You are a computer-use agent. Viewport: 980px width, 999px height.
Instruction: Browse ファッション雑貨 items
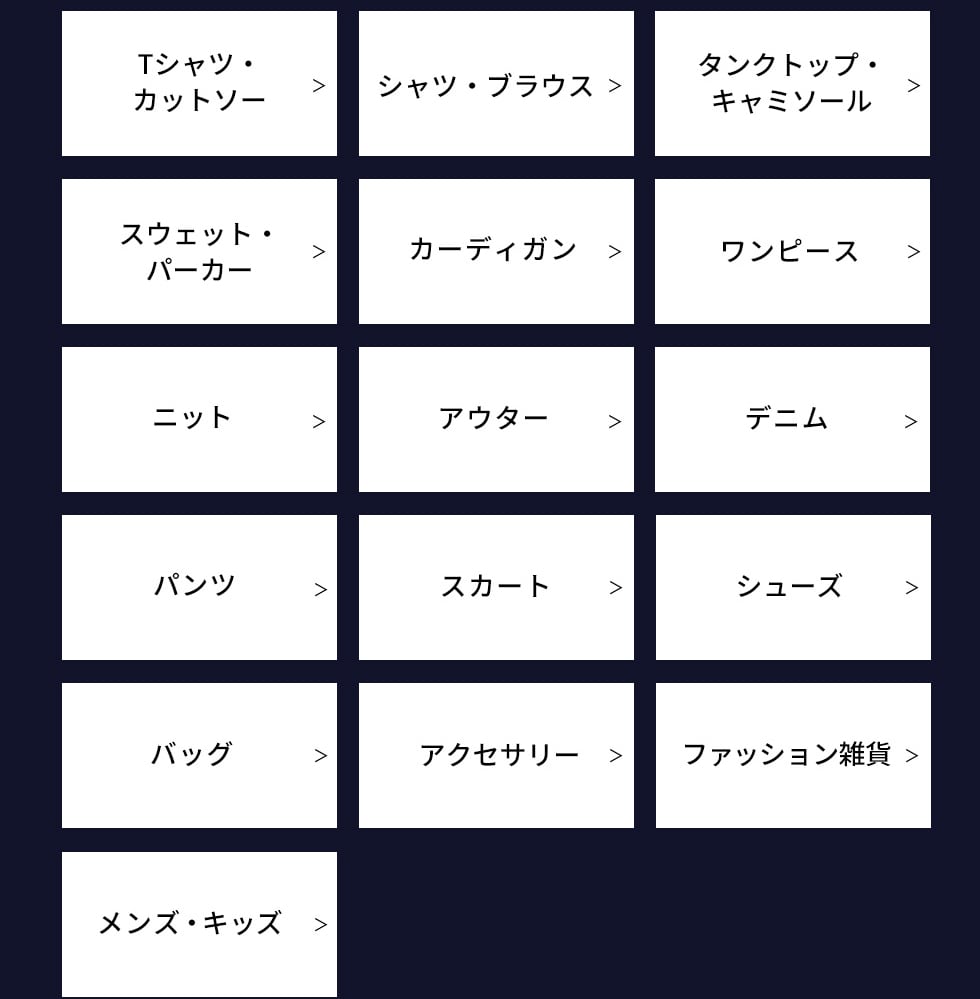(x=792, y=756)
